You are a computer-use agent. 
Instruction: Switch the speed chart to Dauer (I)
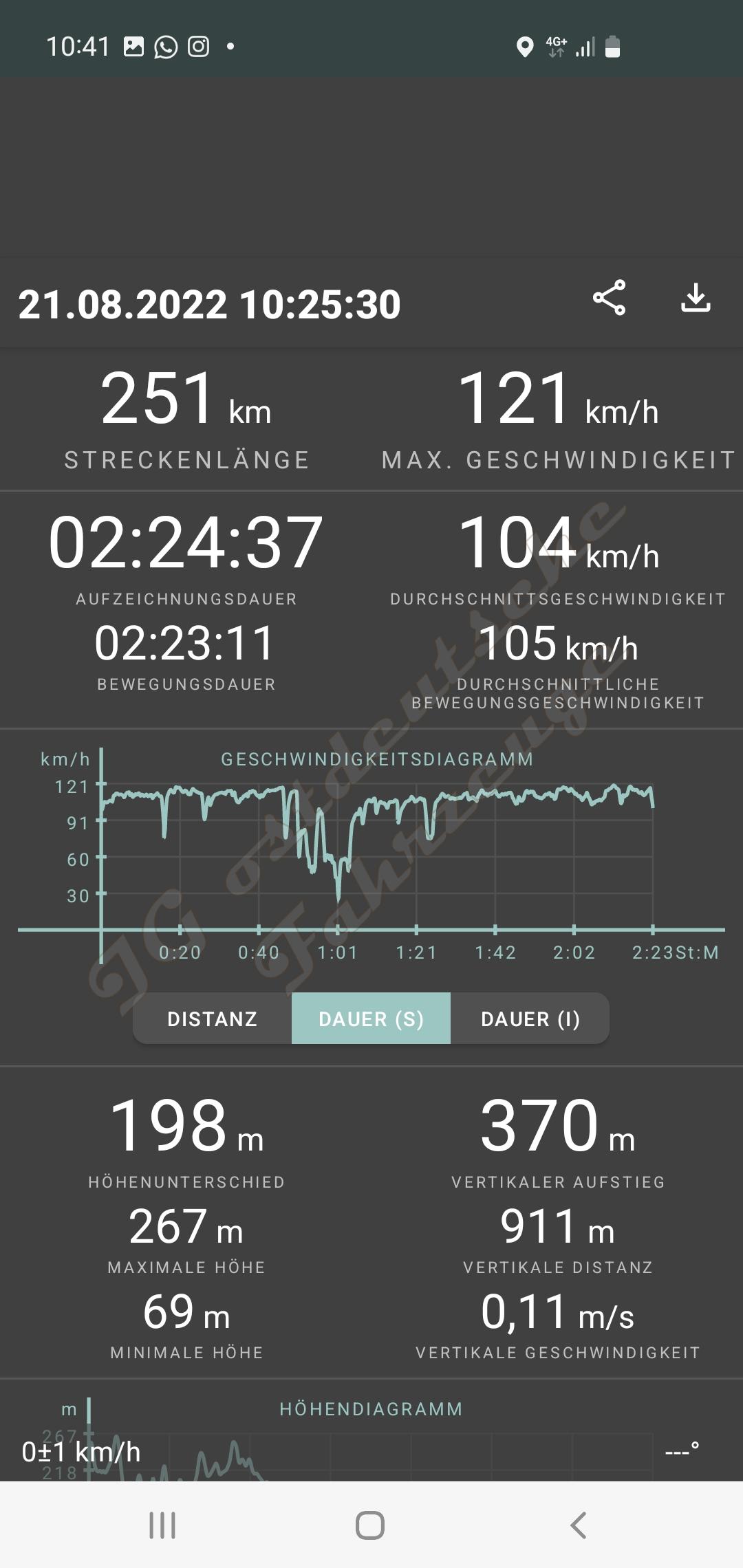(530, 1019)
